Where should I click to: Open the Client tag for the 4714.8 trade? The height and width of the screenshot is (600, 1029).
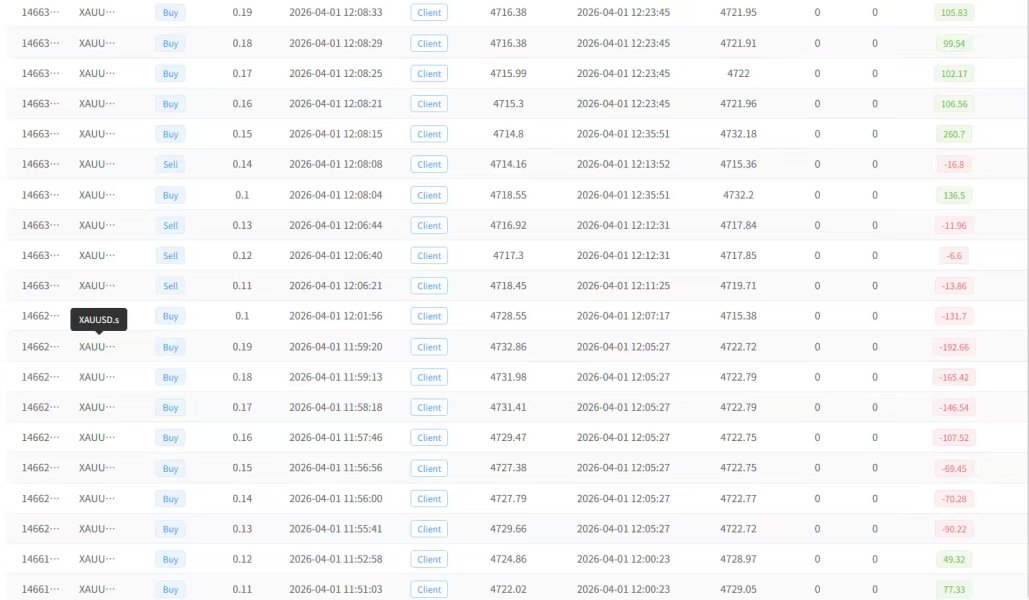tap(429, 134)
